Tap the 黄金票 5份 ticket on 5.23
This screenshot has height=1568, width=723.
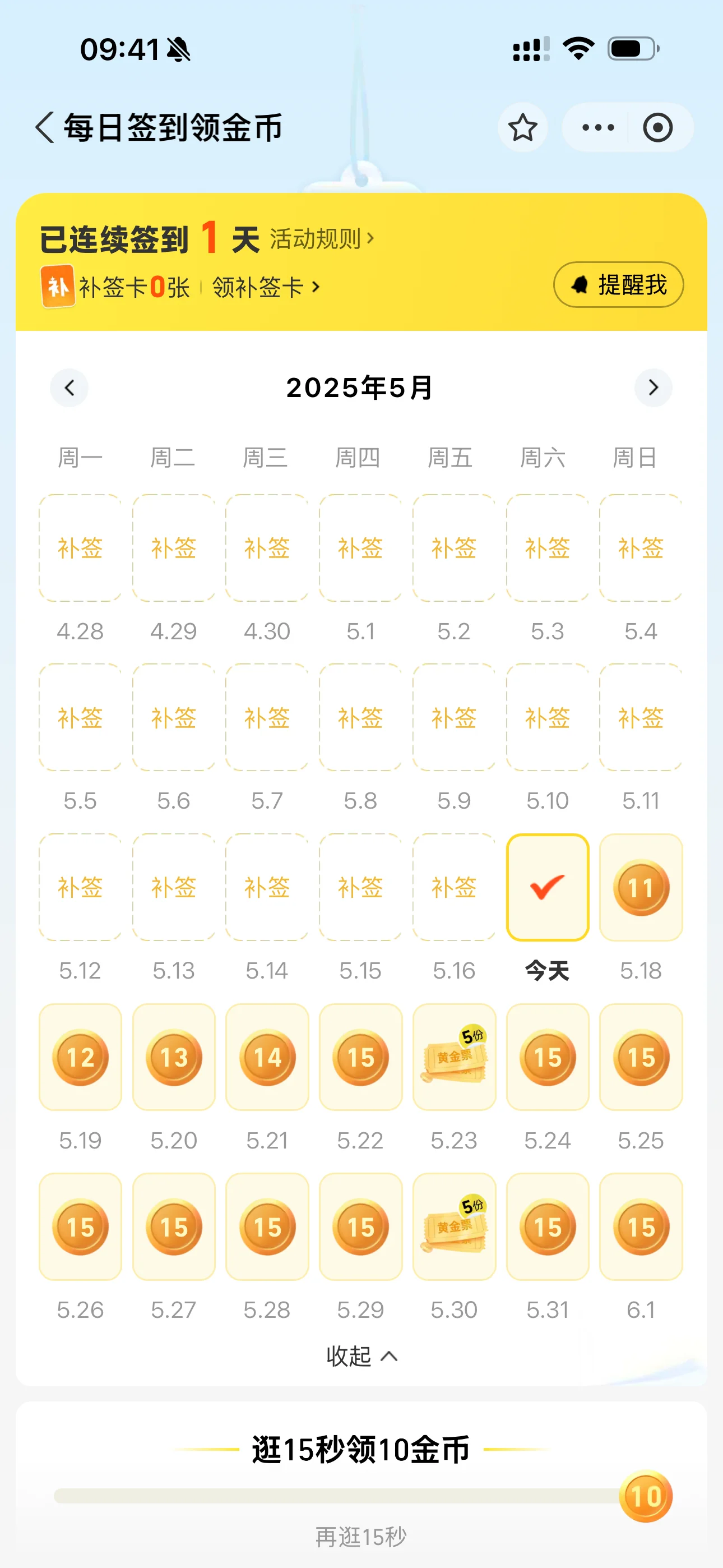click(454, 1057)
